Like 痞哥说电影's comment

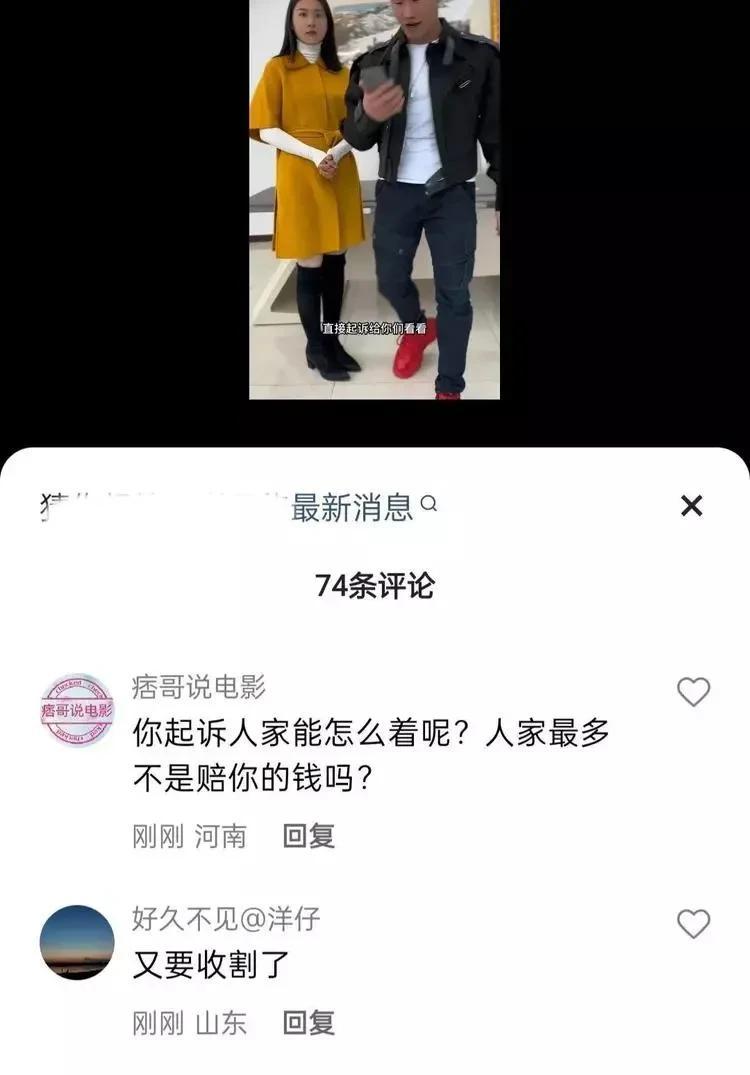tap(693, 692)
